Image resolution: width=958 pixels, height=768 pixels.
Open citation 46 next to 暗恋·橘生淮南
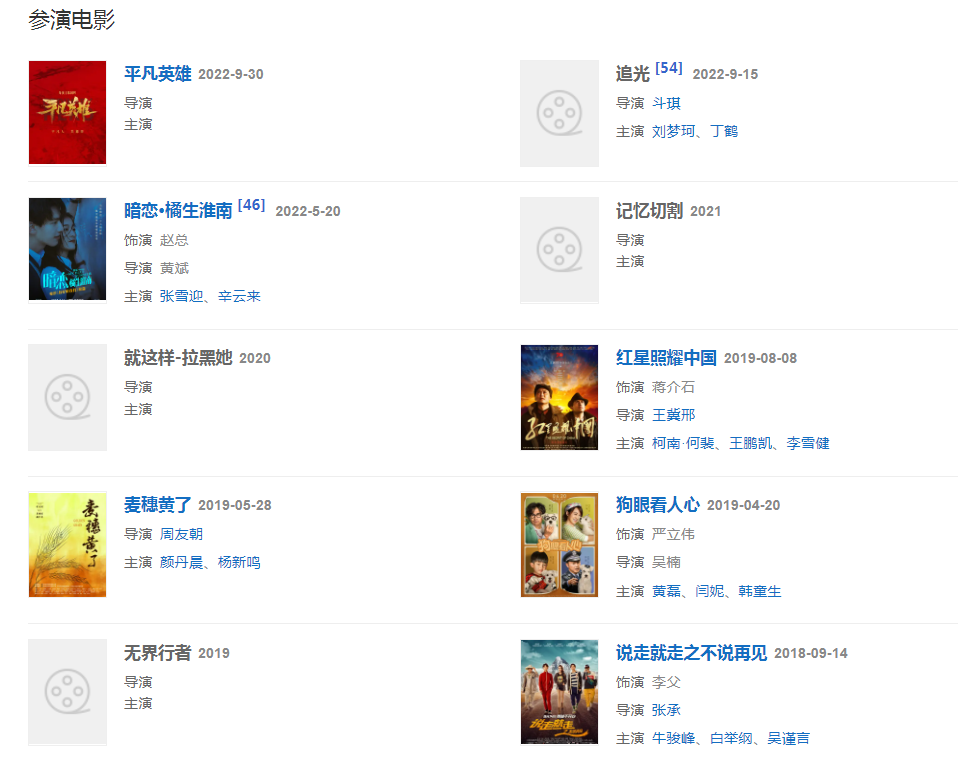coord(251,205)
